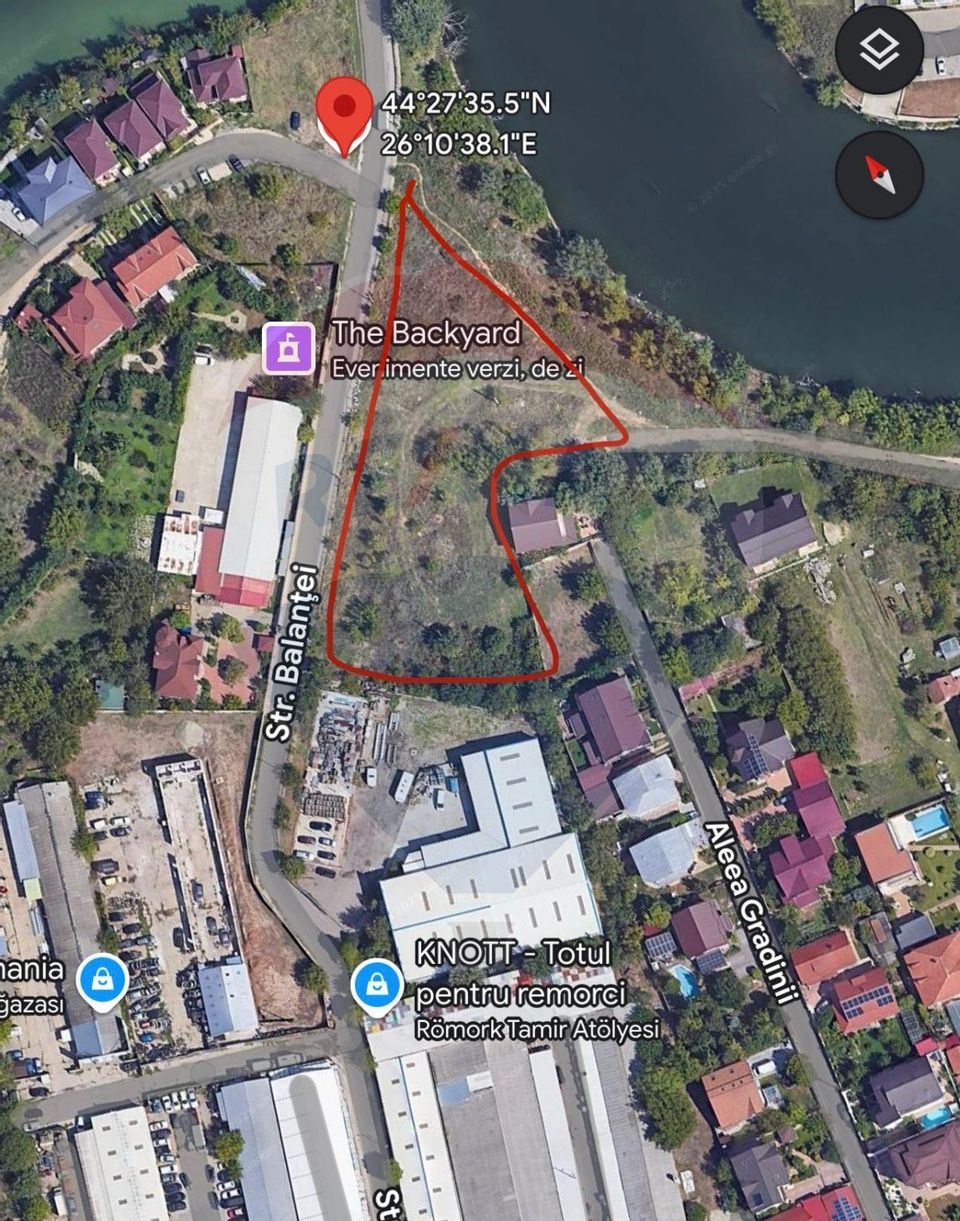This screenshot has width=960, height=1221.
Task: Open The Backyard place marker
Action: click(x=289, y=348)
